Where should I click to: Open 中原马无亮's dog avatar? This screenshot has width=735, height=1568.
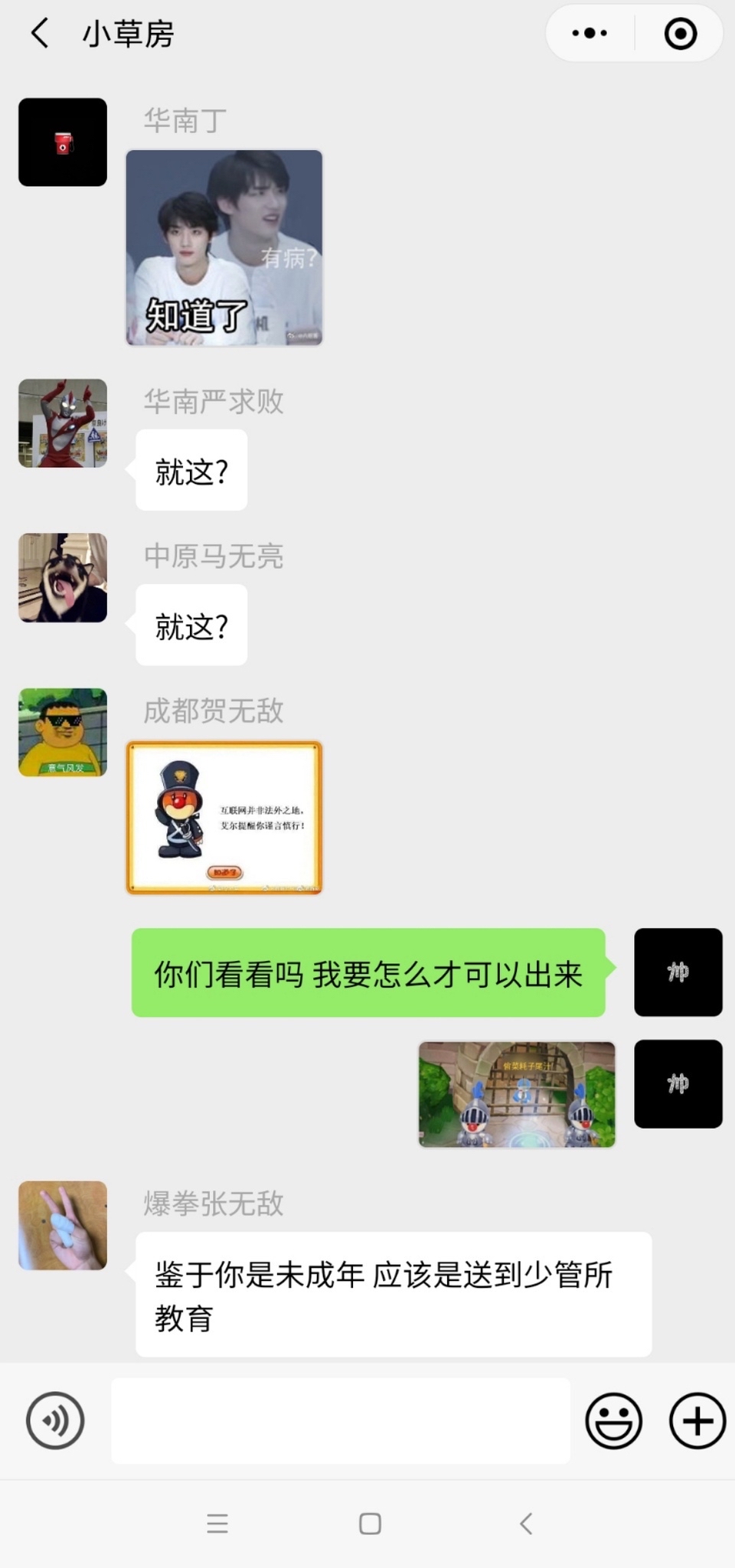point(63,577)
